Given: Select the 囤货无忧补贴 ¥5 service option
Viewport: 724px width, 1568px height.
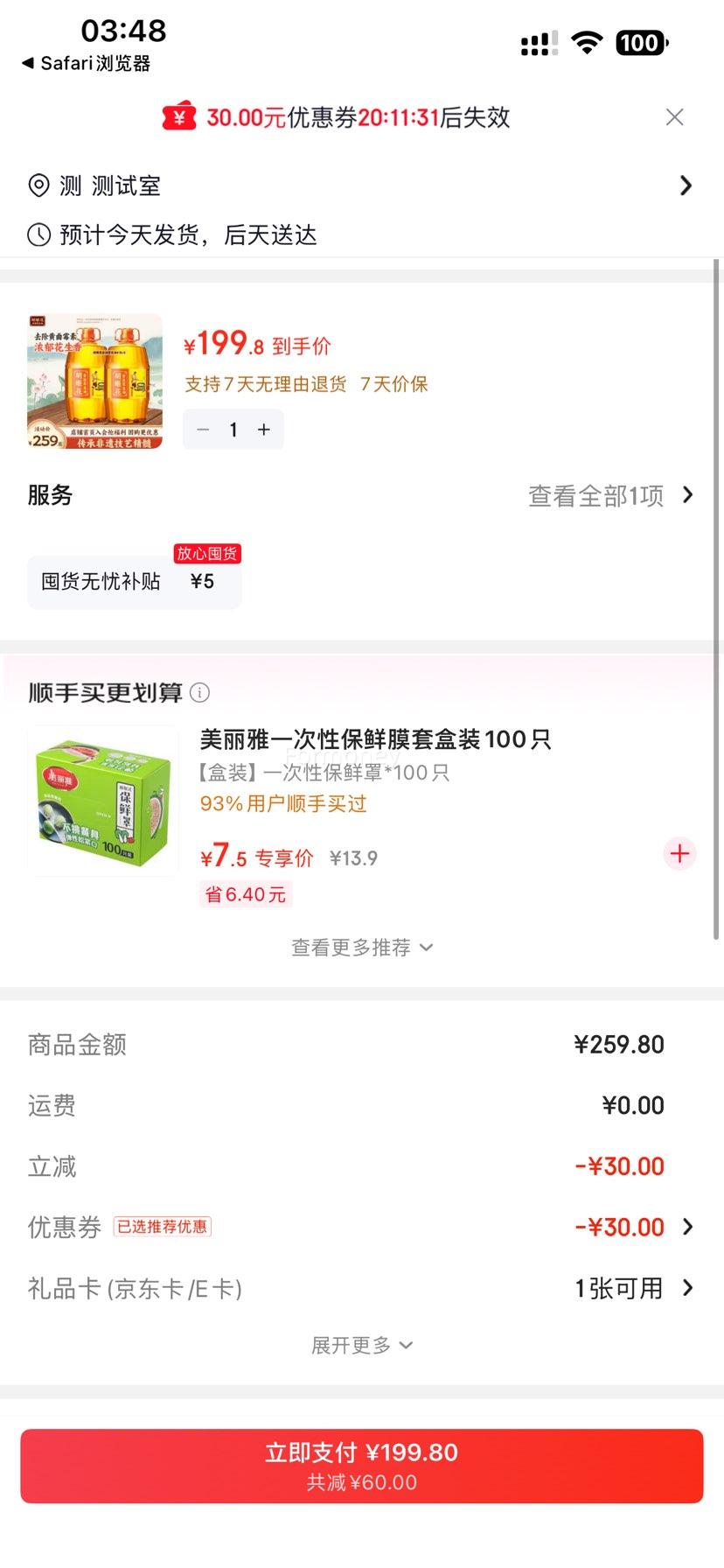Looking at the screenshot, I should [x=135, y=582].
